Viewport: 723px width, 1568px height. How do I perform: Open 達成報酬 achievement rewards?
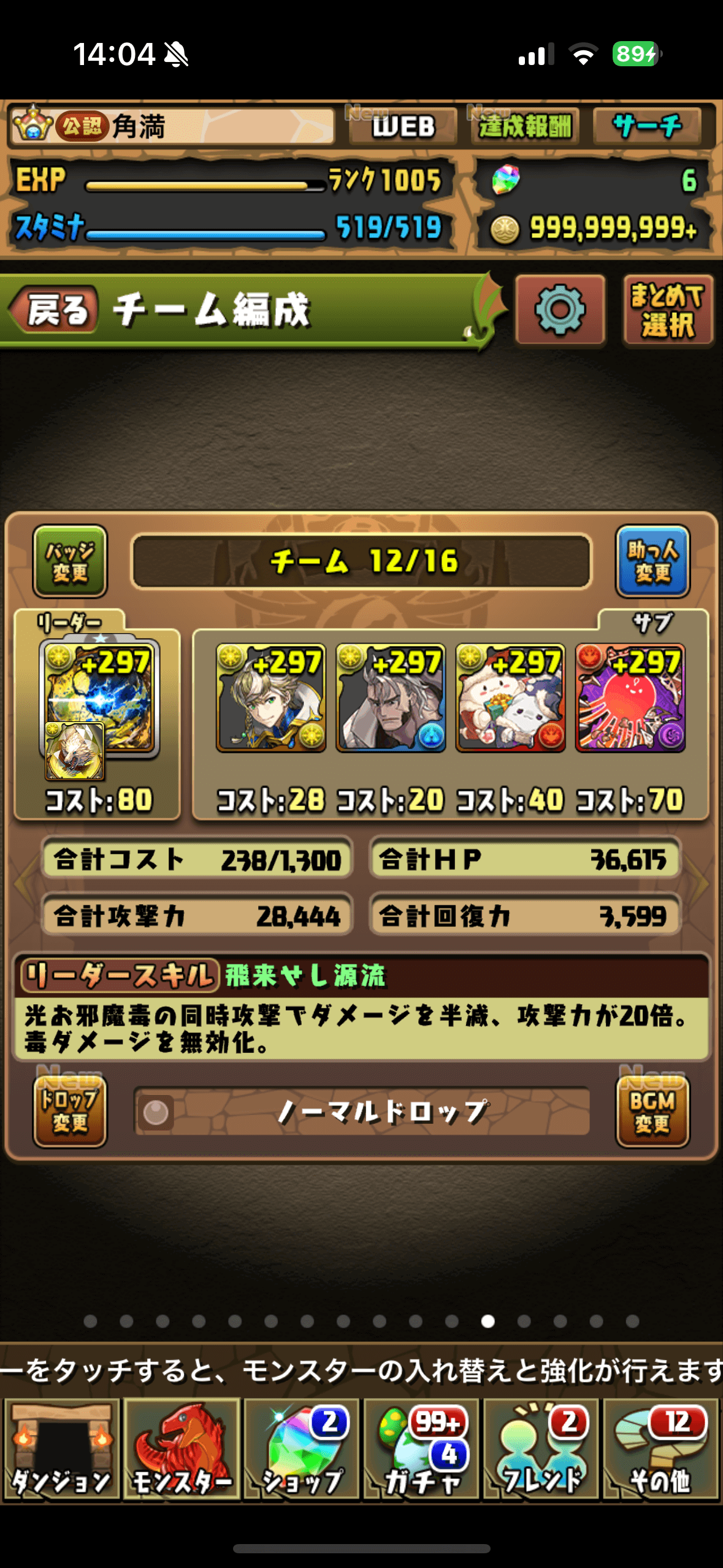pos(525,126)
